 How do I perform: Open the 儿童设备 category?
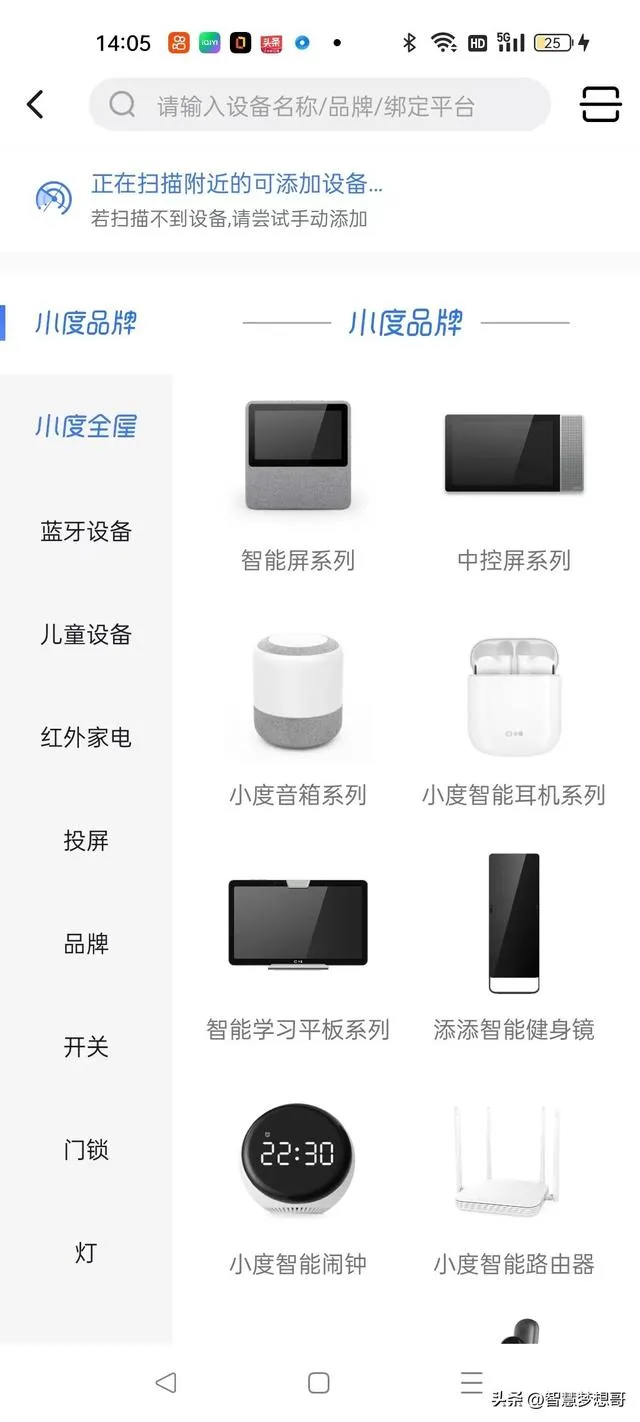tap(86, 634)
